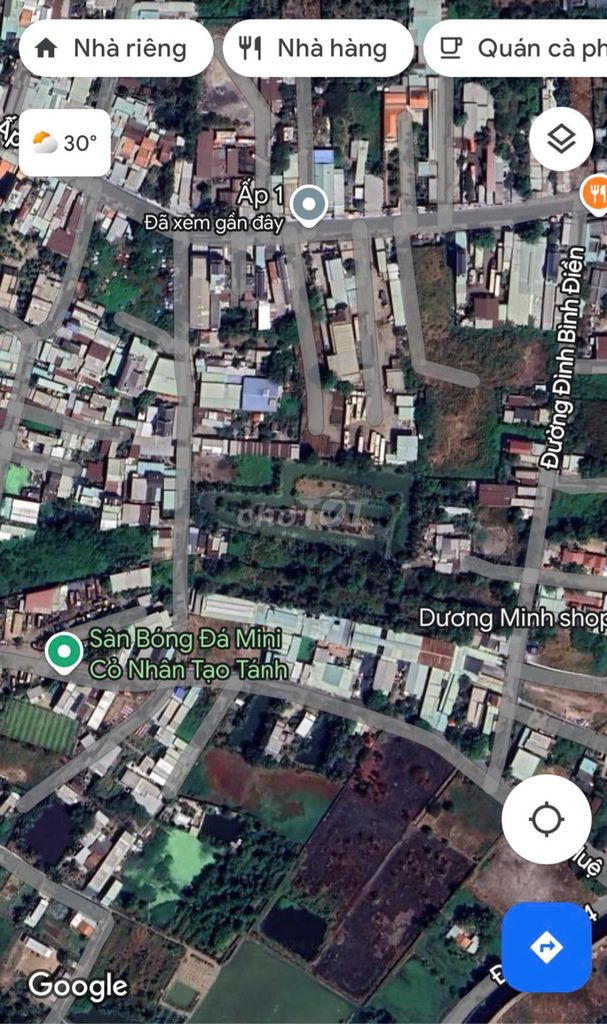This screenshot has height=1024, width=607.
Task: Open the blue directions button
Action: coord(546,947)
